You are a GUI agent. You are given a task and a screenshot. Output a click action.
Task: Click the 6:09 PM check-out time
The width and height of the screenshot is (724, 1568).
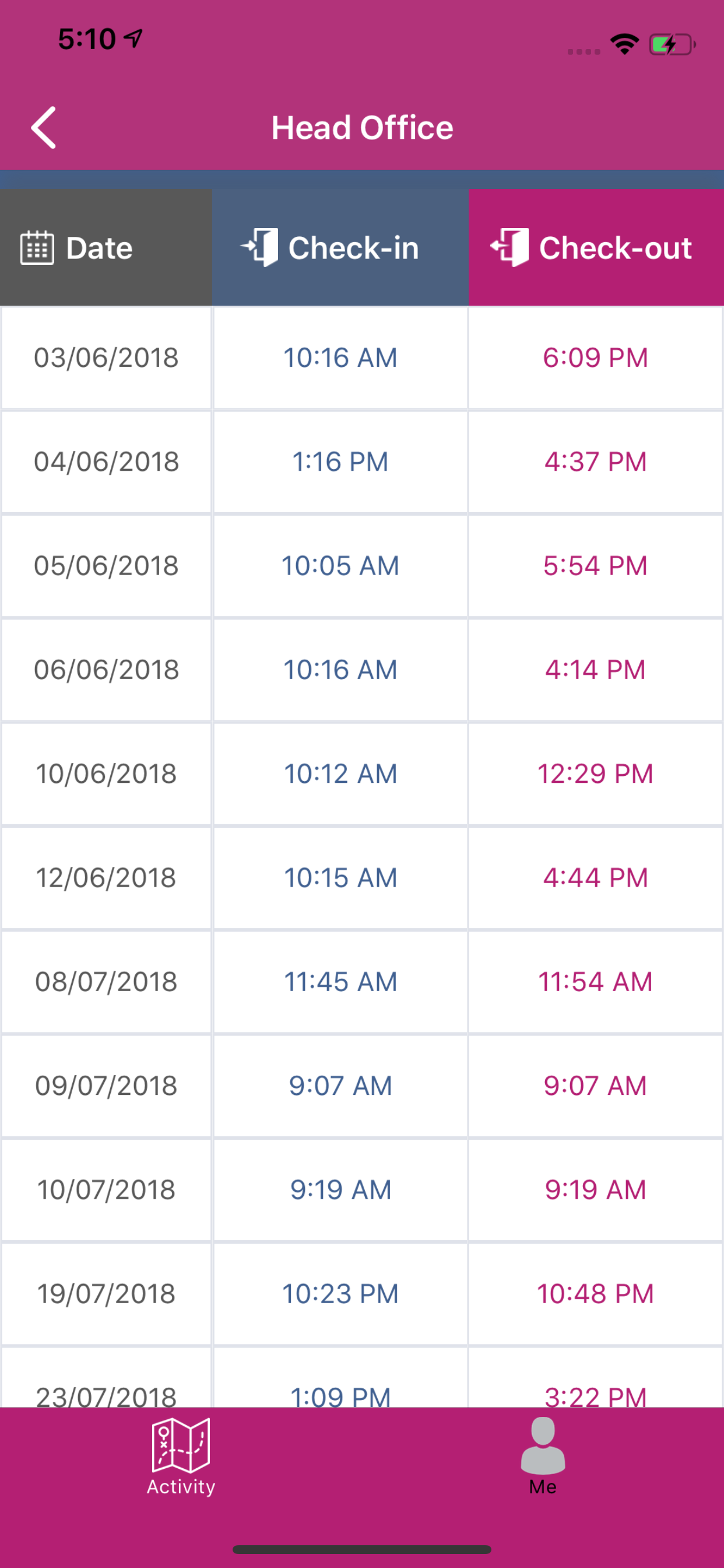point(595,358)
